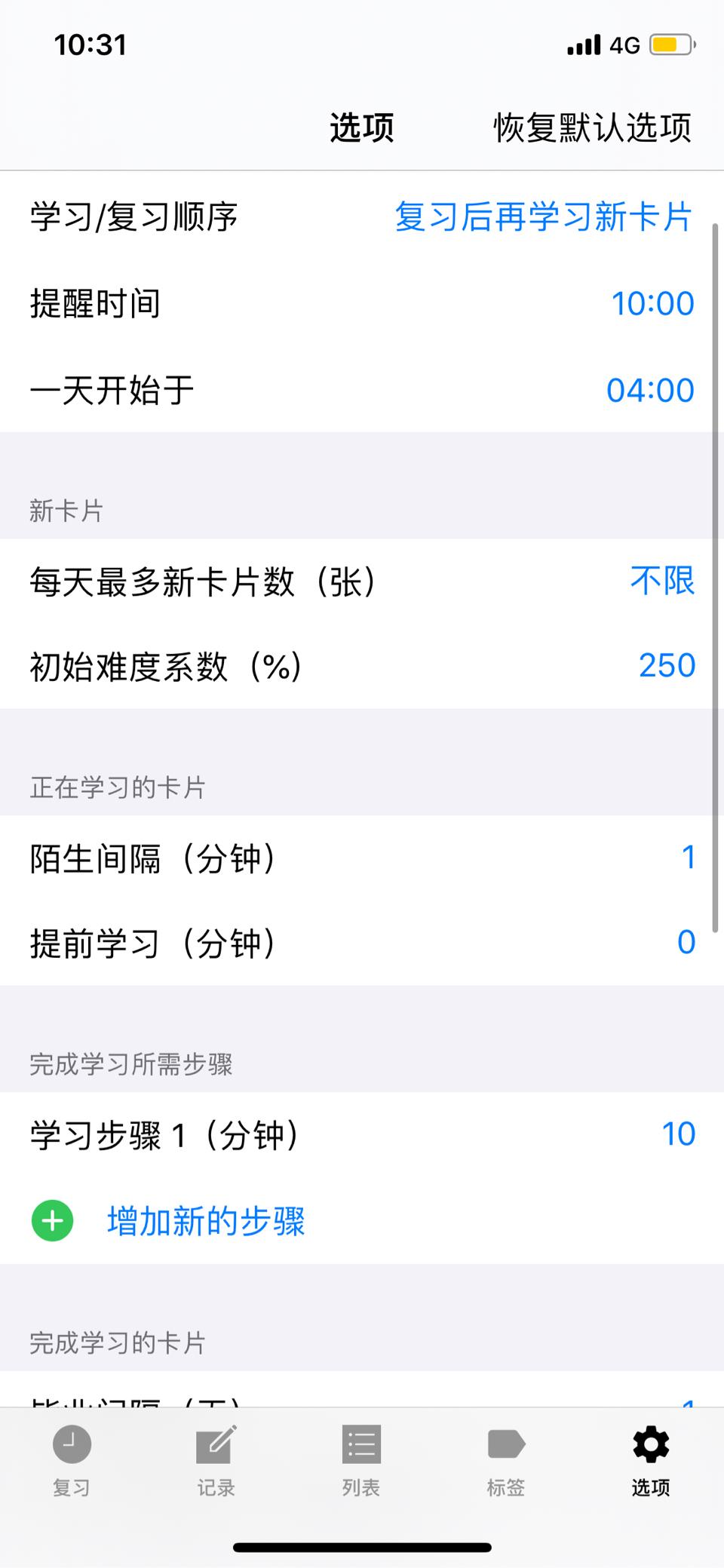Tap 恢复默认选项 to reset options
Screen dimensions: 724x1568
(592, 127)
